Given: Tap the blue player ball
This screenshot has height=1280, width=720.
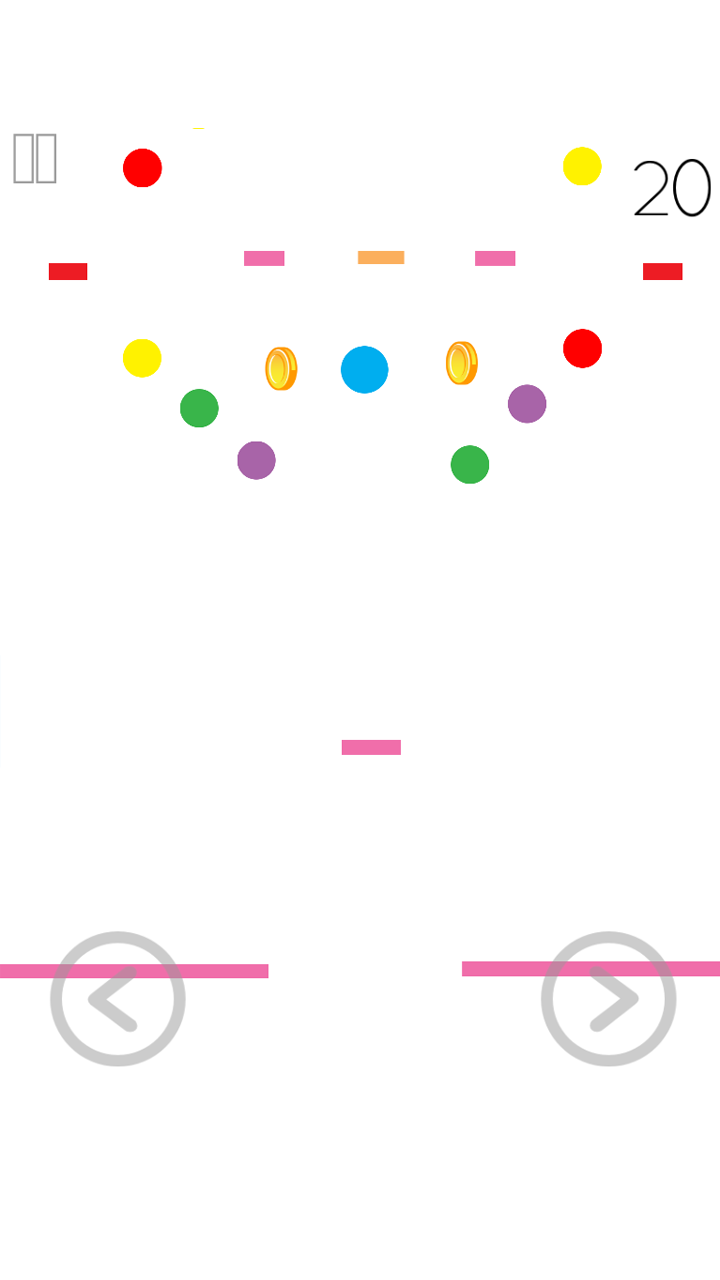Looking at the screenshot, I should pyautogui.click(x=364, y=369).
